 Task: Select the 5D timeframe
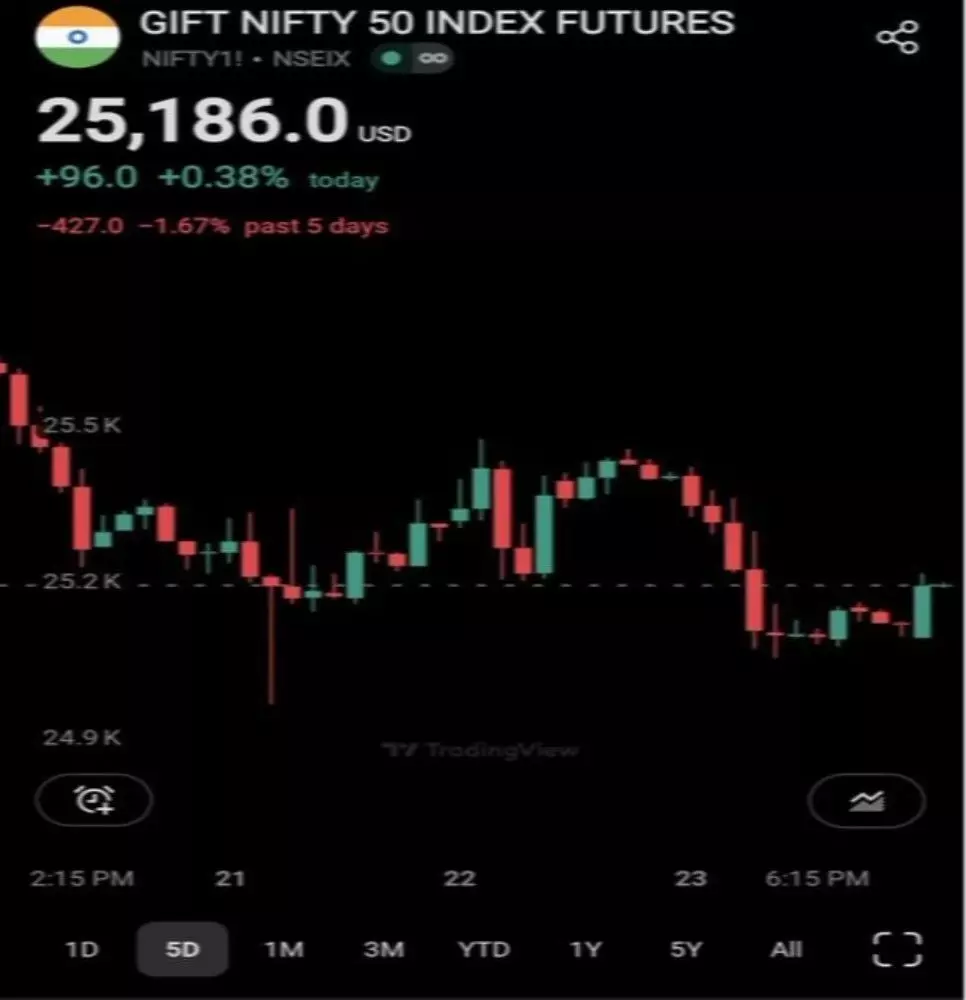tap(182, 949)
